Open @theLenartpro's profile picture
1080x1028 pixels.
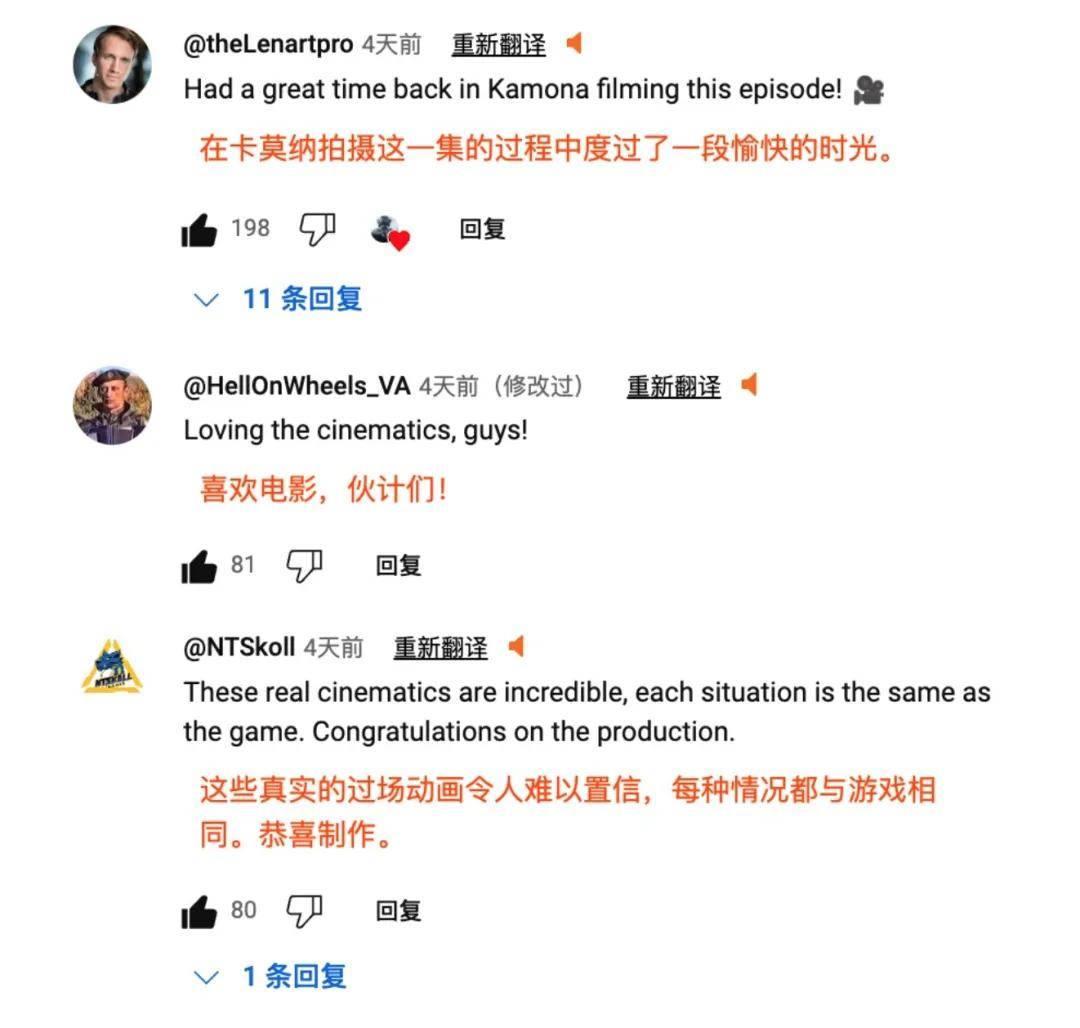click(x=112, y=65)
